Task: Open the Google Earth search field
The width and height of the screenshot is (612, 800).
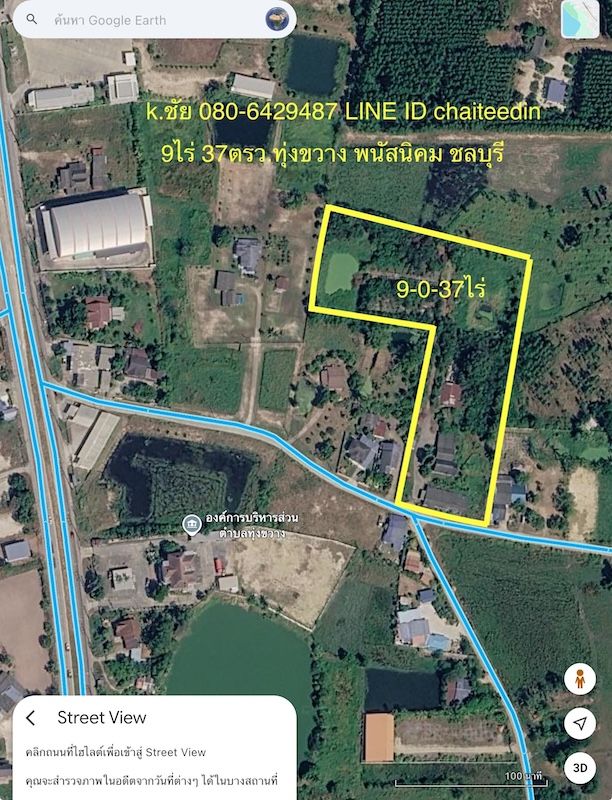Action: (140, 19)
